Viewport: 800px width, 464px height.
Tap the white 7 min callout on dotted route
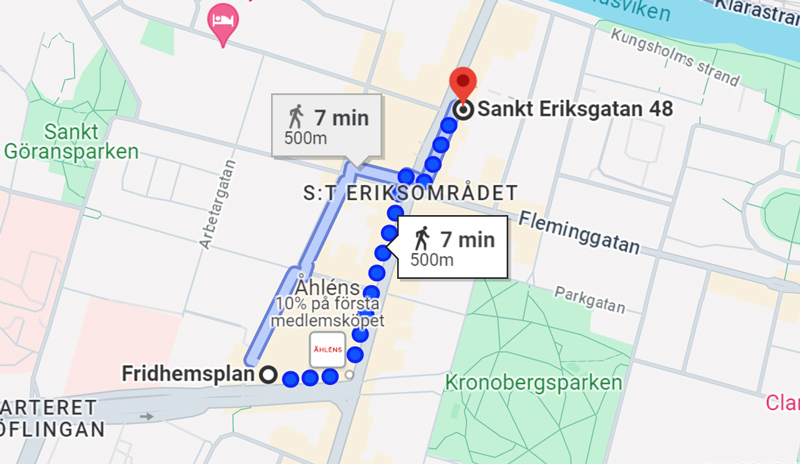click(x=451, y=246)
